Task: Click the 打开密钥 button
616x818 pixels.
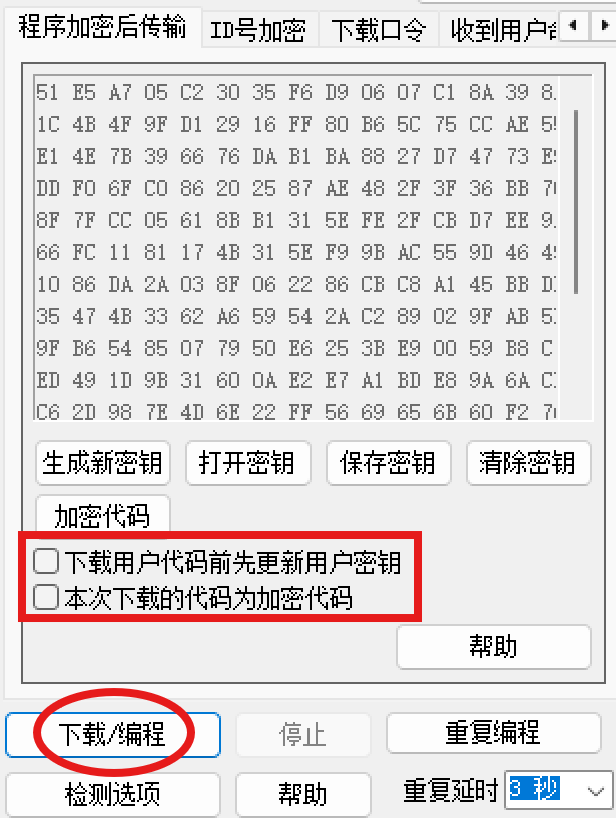Action: (246, 463)
